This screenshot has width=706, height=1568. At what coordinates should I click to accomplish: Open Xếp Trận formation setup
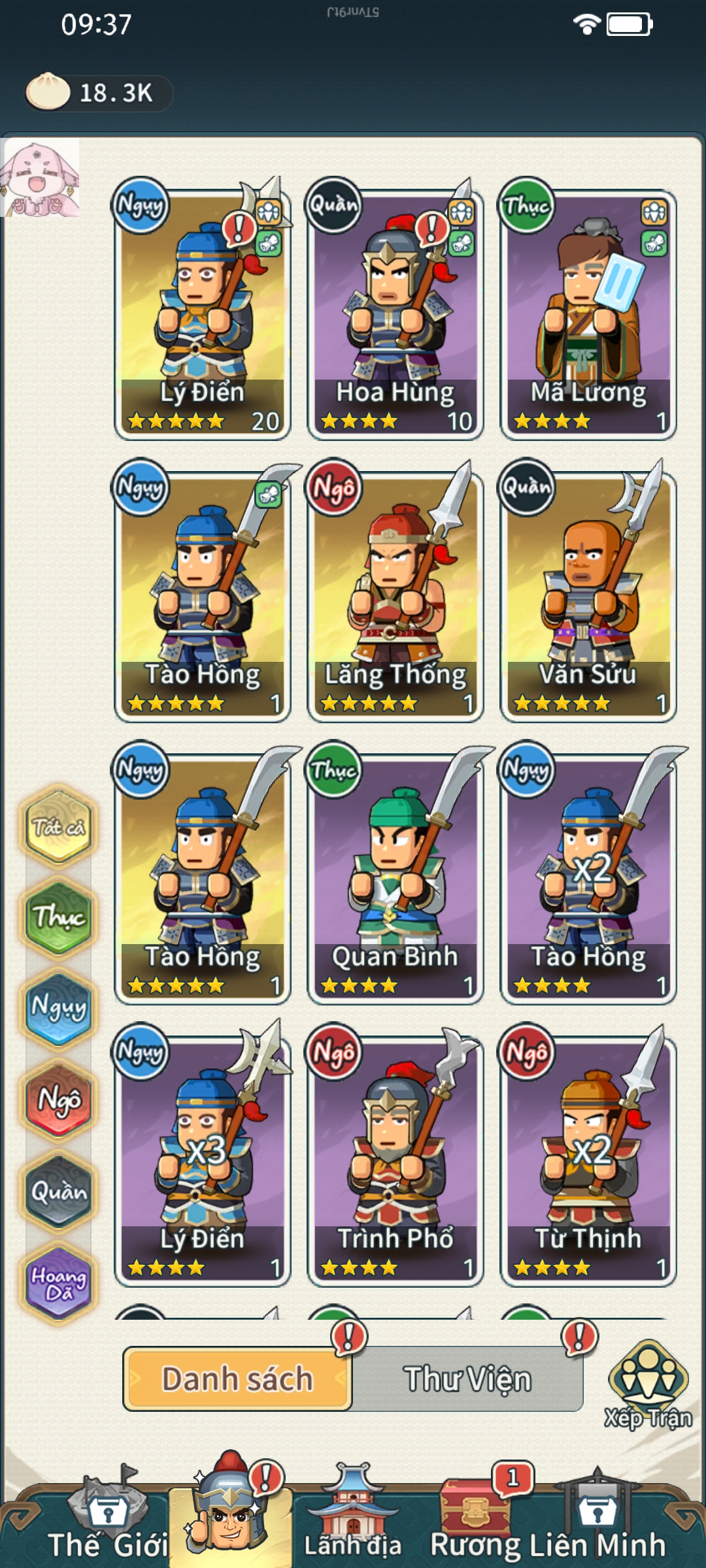tap(648, 1385)
